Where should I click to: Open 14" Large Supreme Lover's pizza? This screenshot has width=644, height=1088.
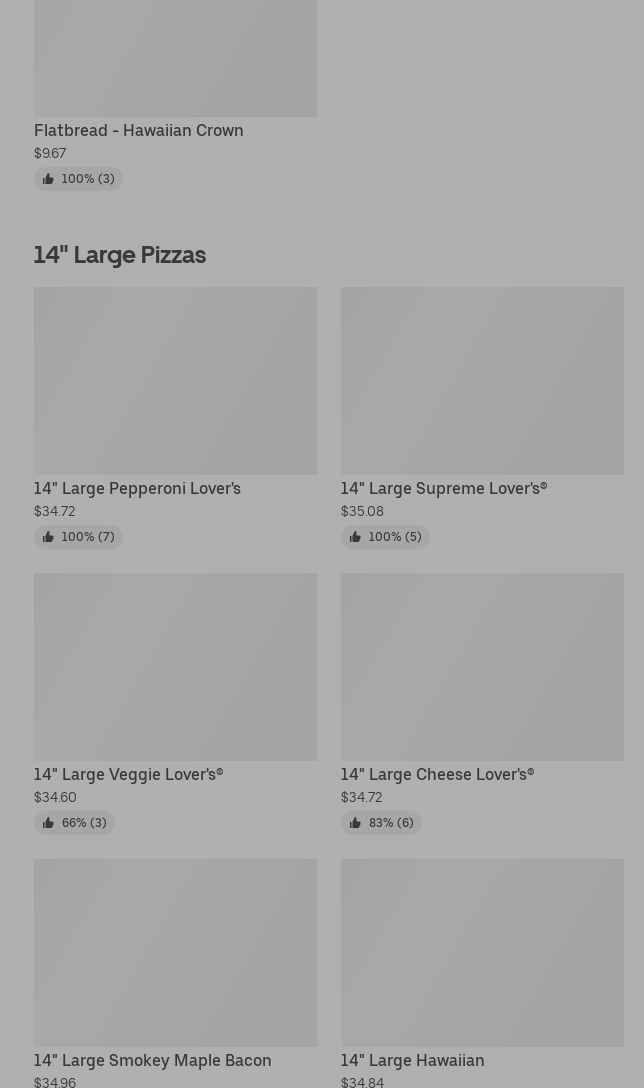point(482,418)
